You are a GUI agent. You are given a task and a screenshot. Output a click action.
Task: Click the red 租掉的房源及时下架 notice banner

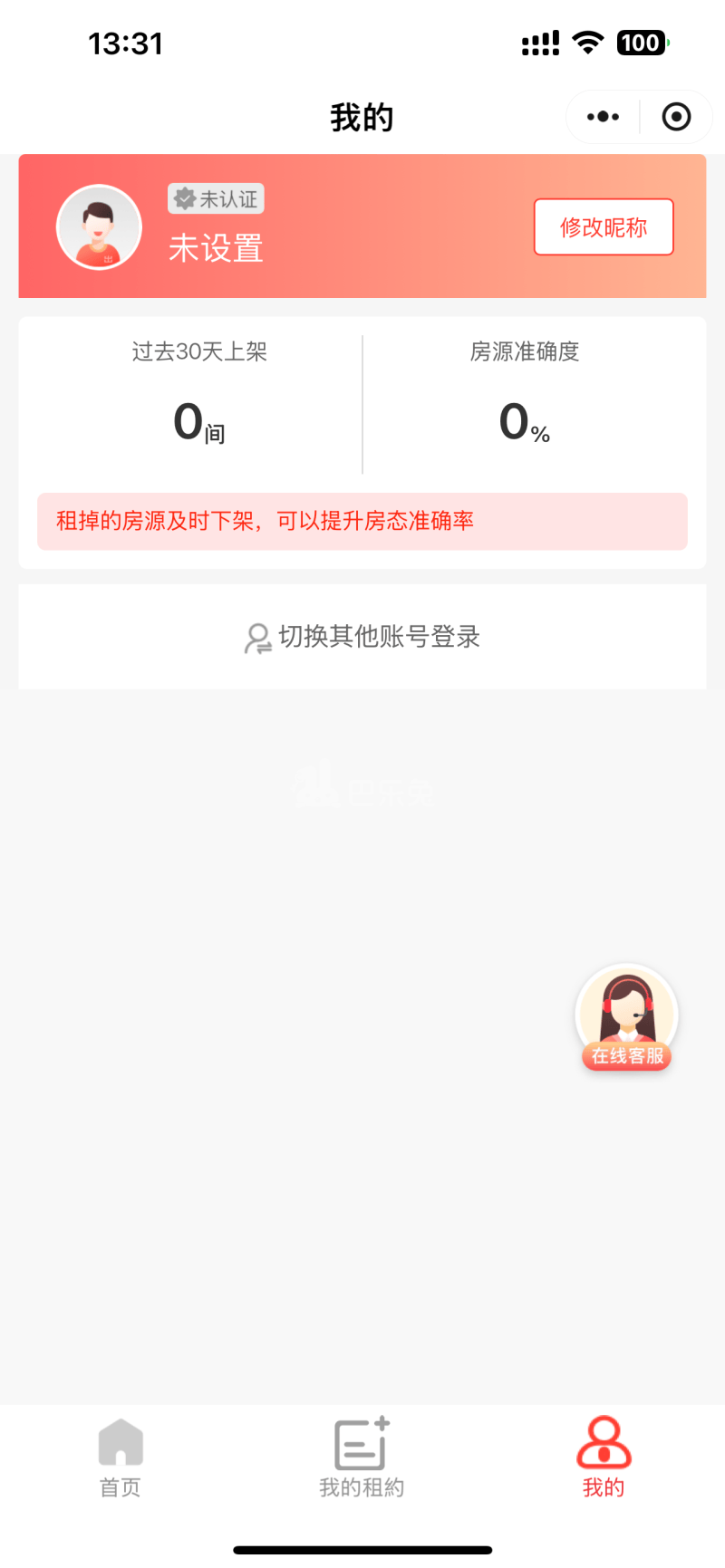[362, 522]
